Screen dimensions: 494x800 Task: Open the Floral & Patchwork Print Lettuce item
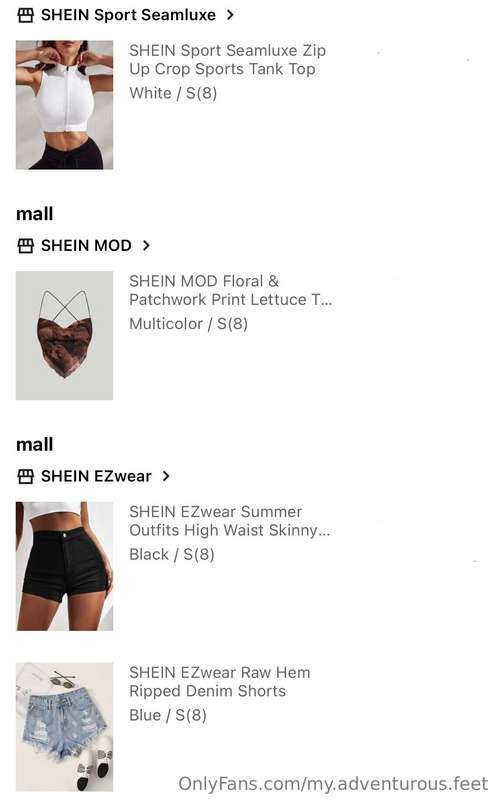231,290
